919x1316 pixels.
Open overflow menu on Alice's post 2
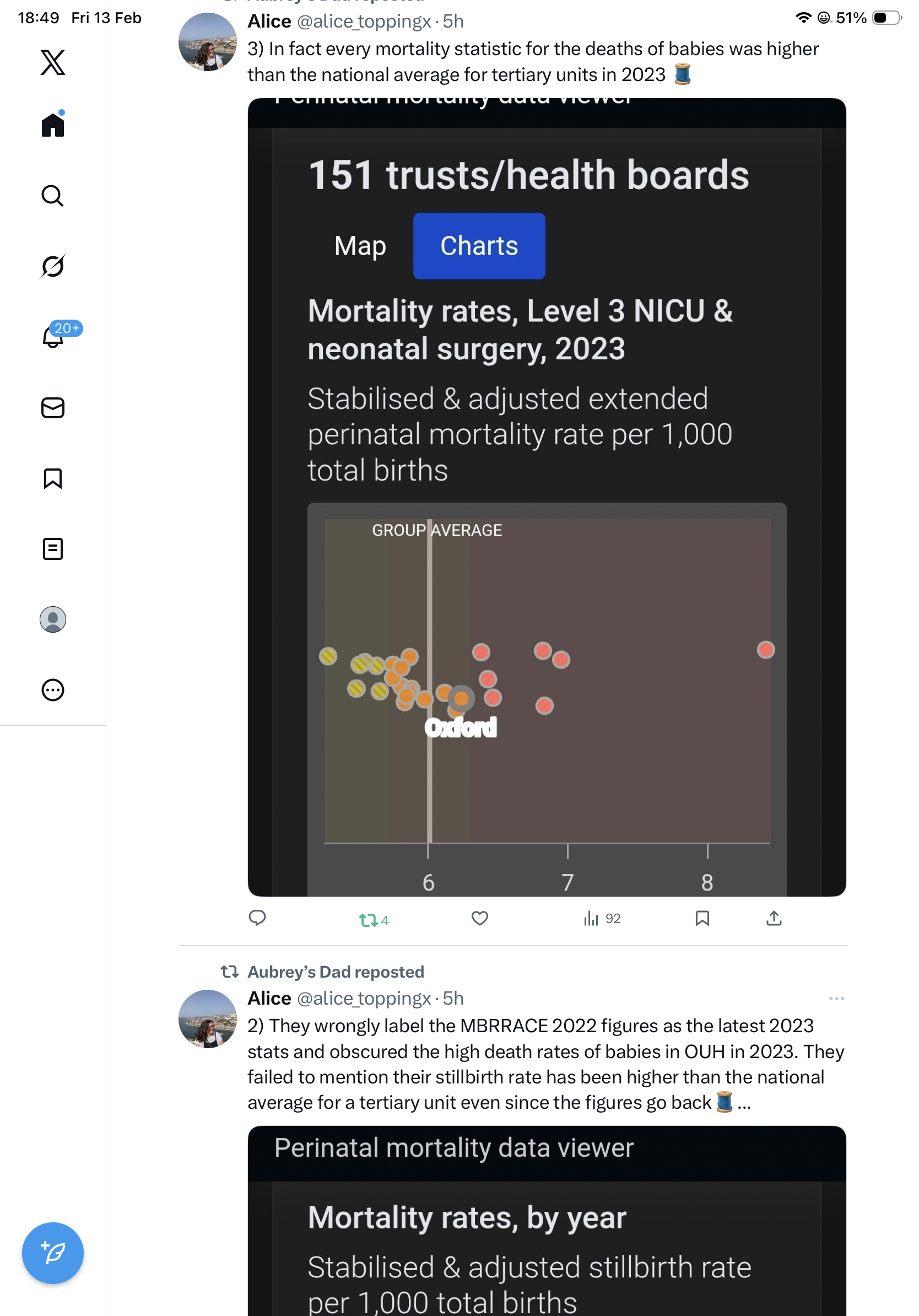(x=836, y=999)
